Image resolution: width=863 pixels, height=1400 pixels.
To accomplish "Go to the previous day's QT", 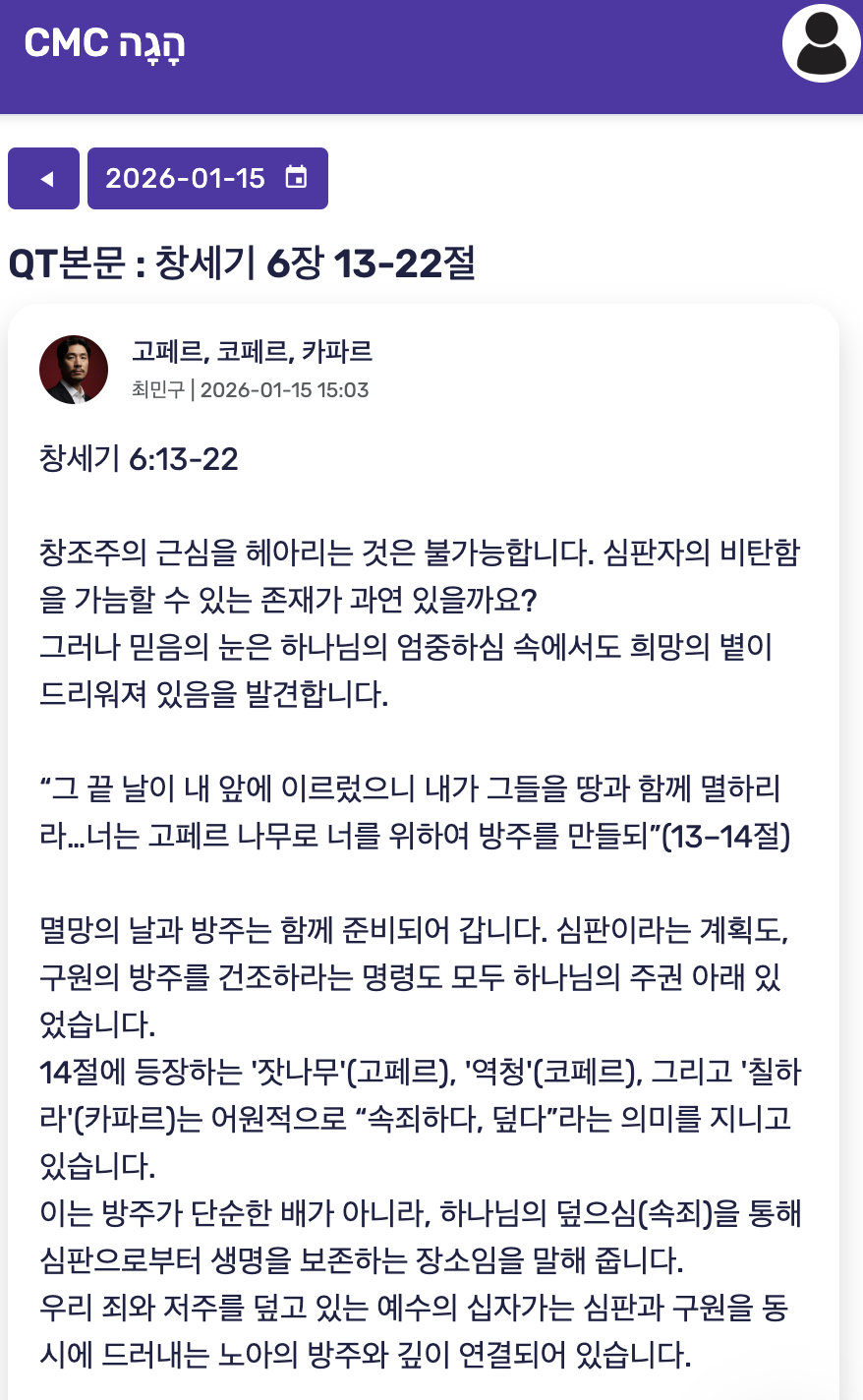I will [43, 179].
